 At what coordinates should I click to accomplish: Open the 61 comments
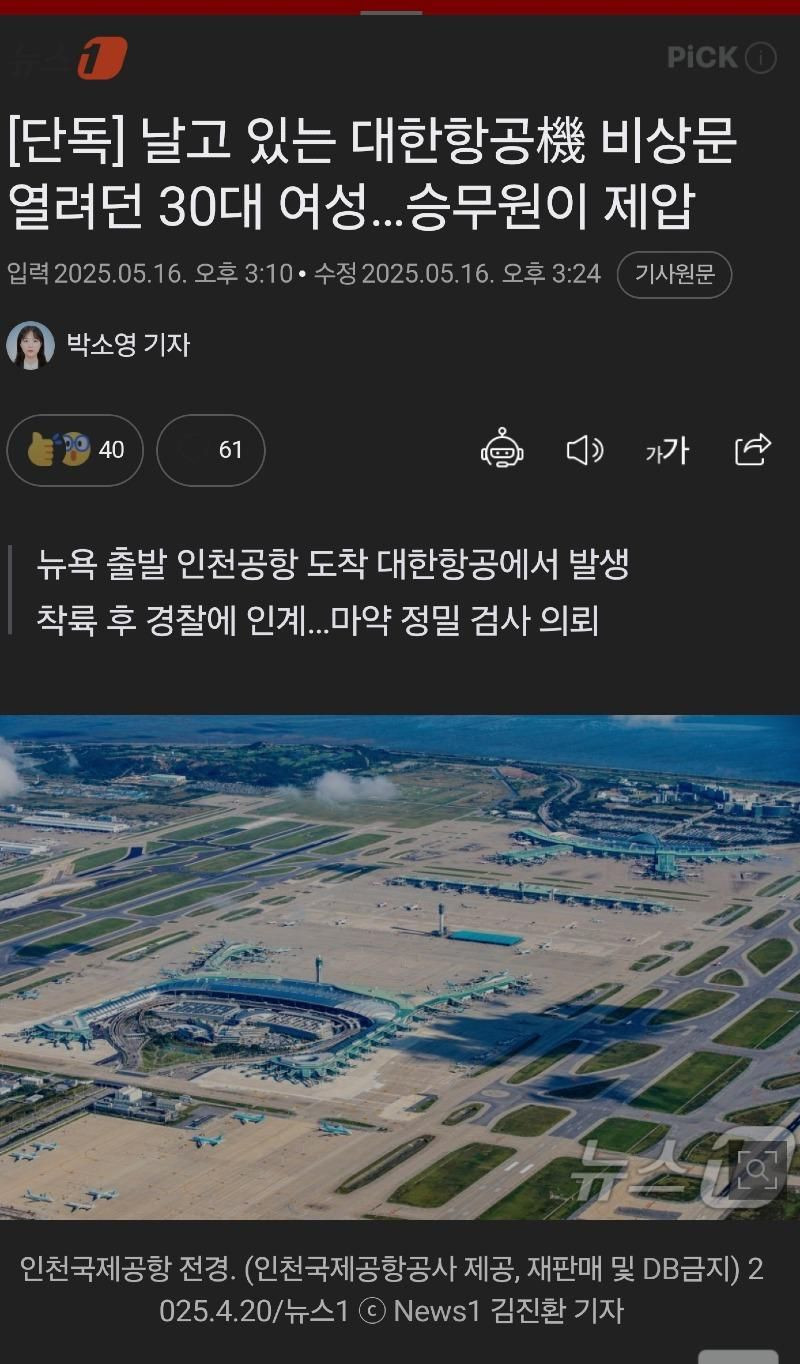tap(211, 450)
